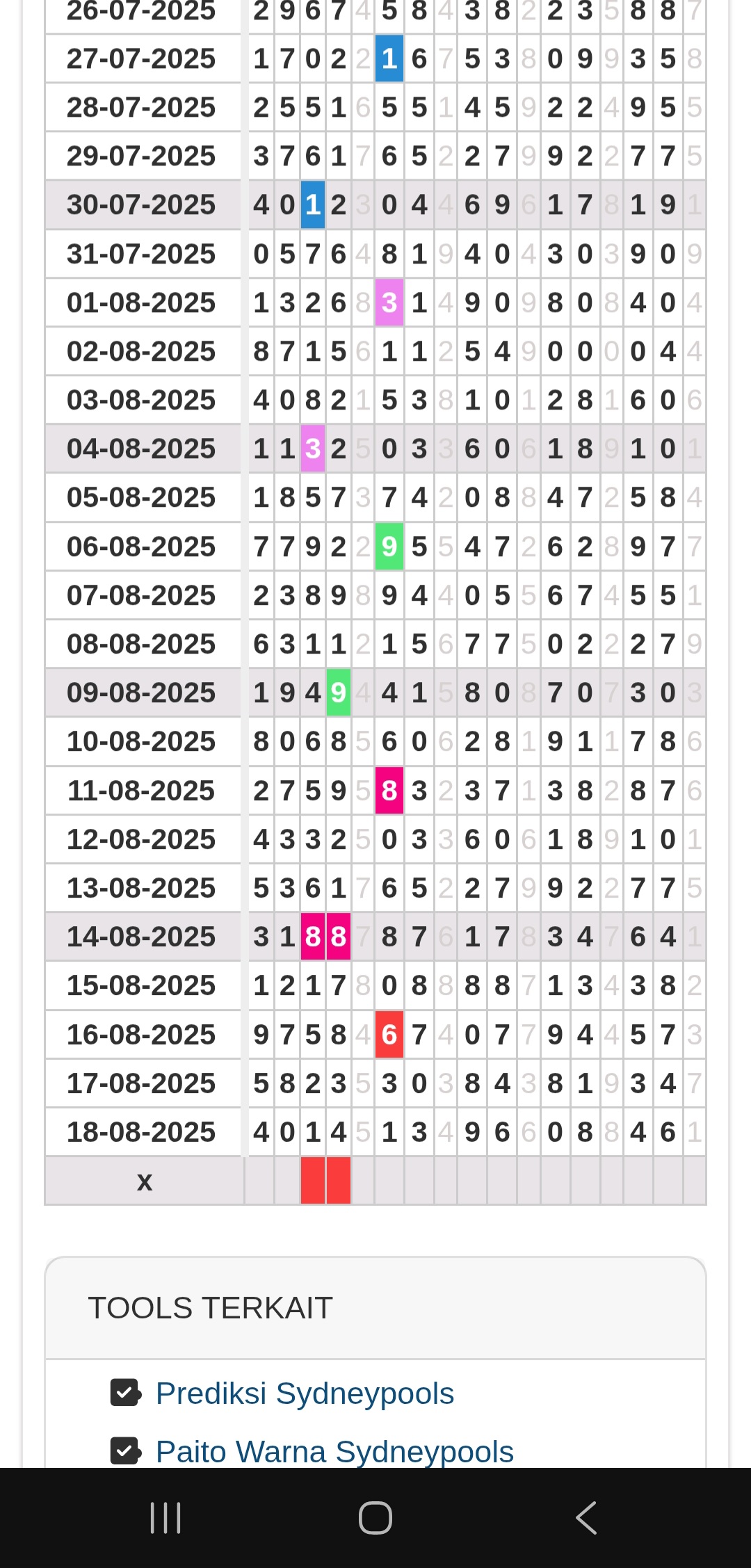Open the Prediksi Sydneypools link
The image size is (751, 1568).
coord(305,1393)
